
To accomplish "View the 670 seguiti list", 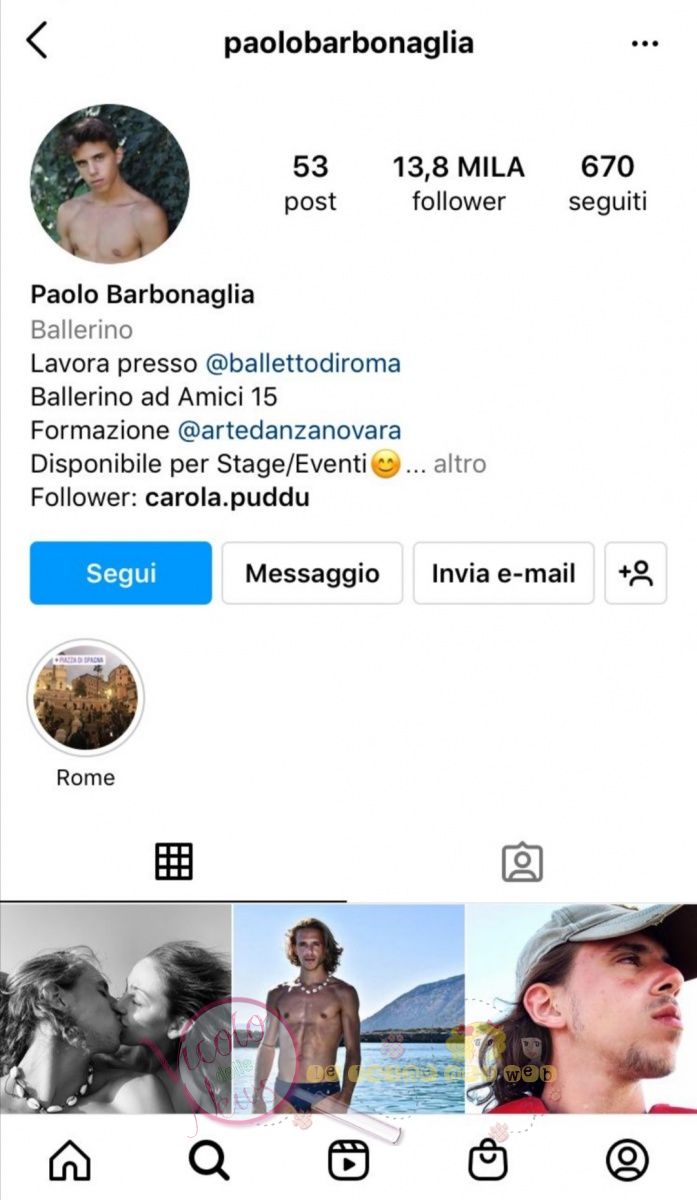I will pos(607,183).
